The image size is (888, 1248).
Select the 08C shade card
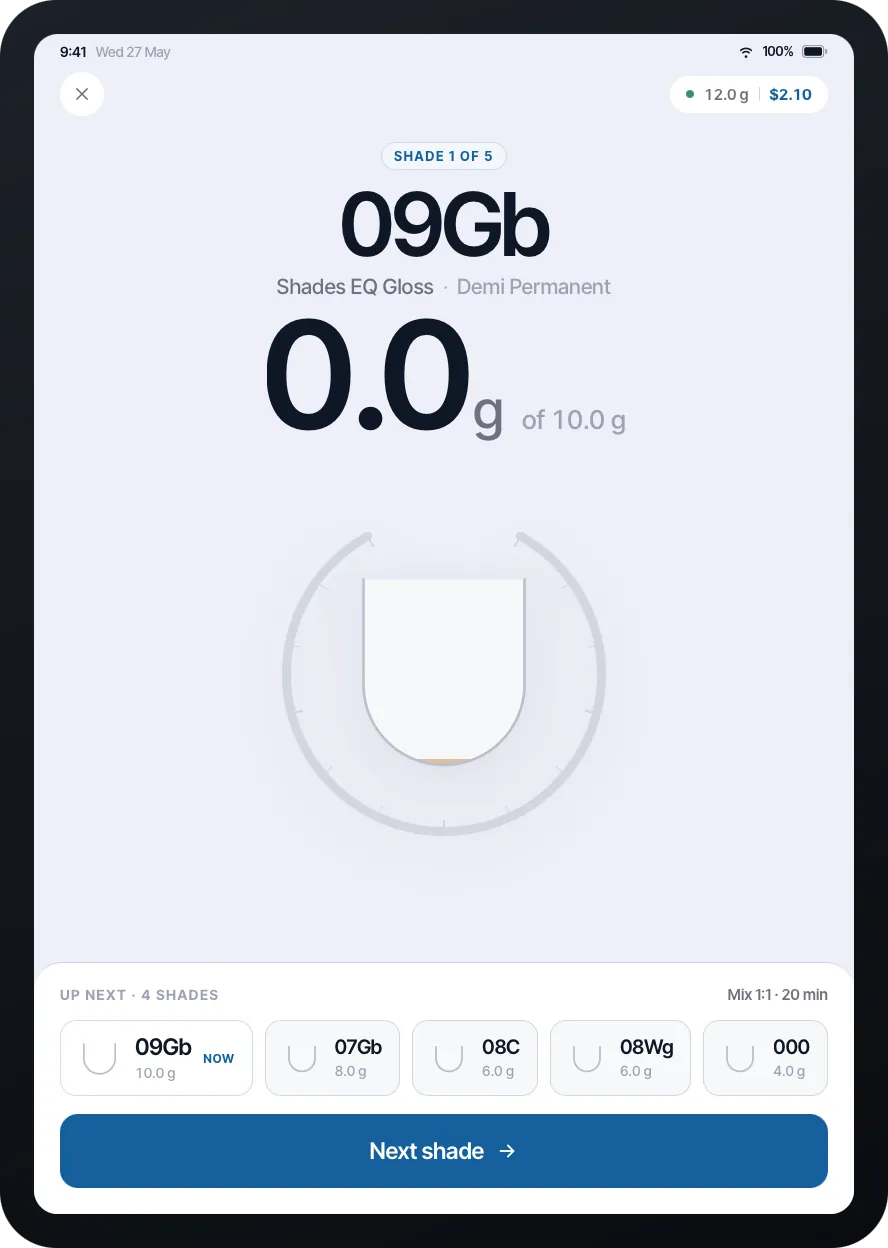pos(475,1058)
